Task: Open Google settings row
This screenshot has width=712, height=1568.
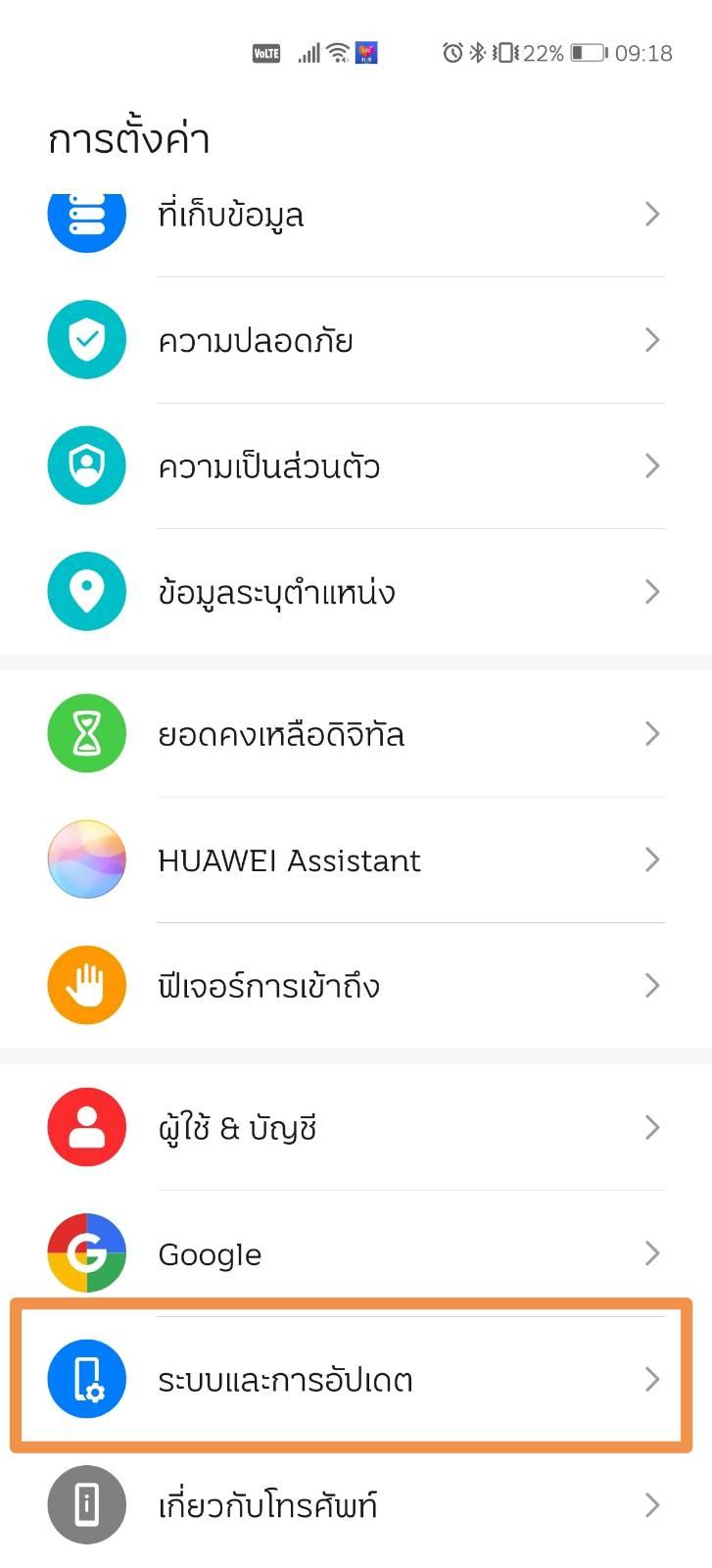Action: [x=356, y=1253]
